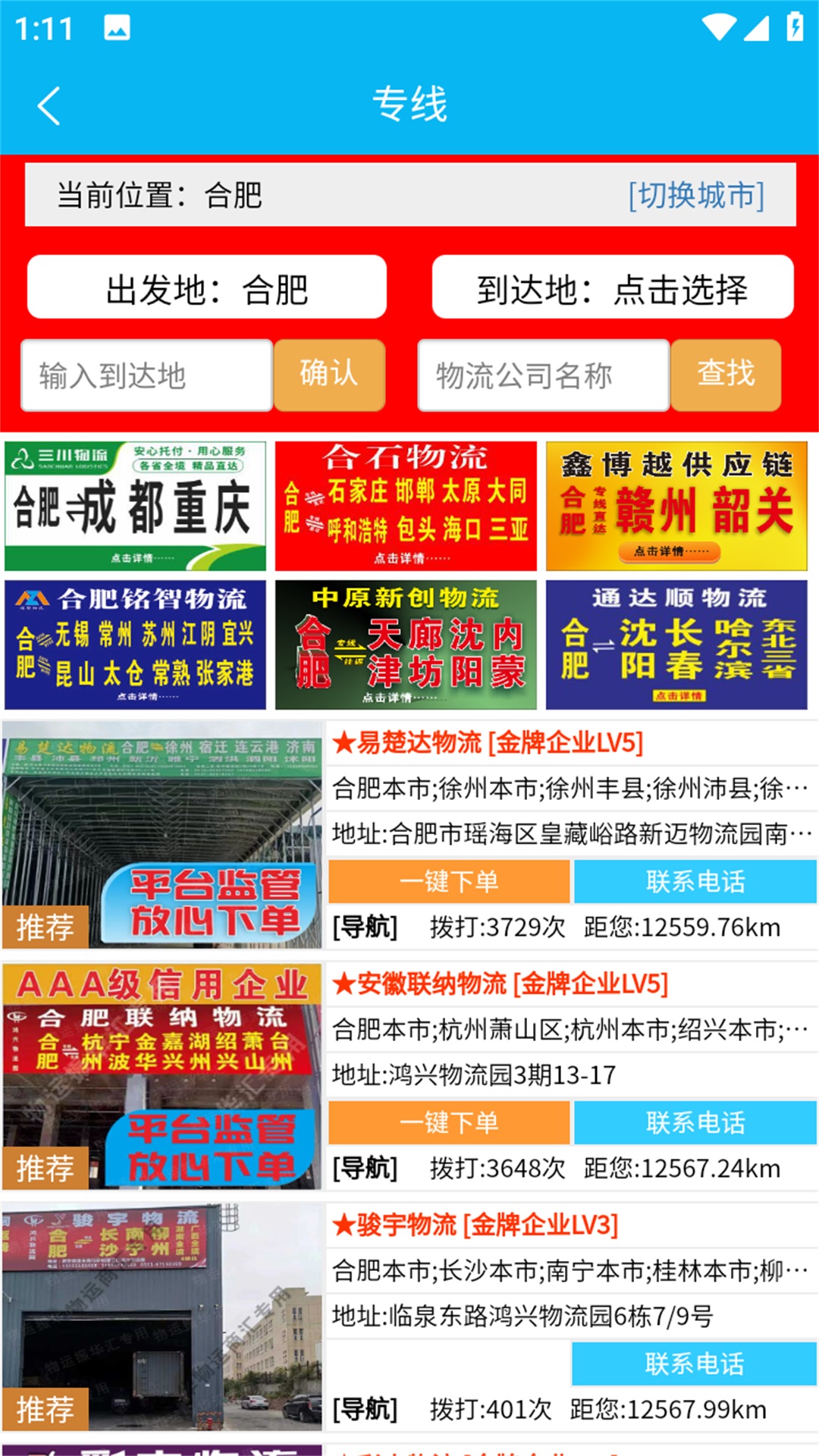Screen dimensions: 819x1456
Task: Open 导航 navigation for 安徽联纳物流
Action: point(364,1169)
